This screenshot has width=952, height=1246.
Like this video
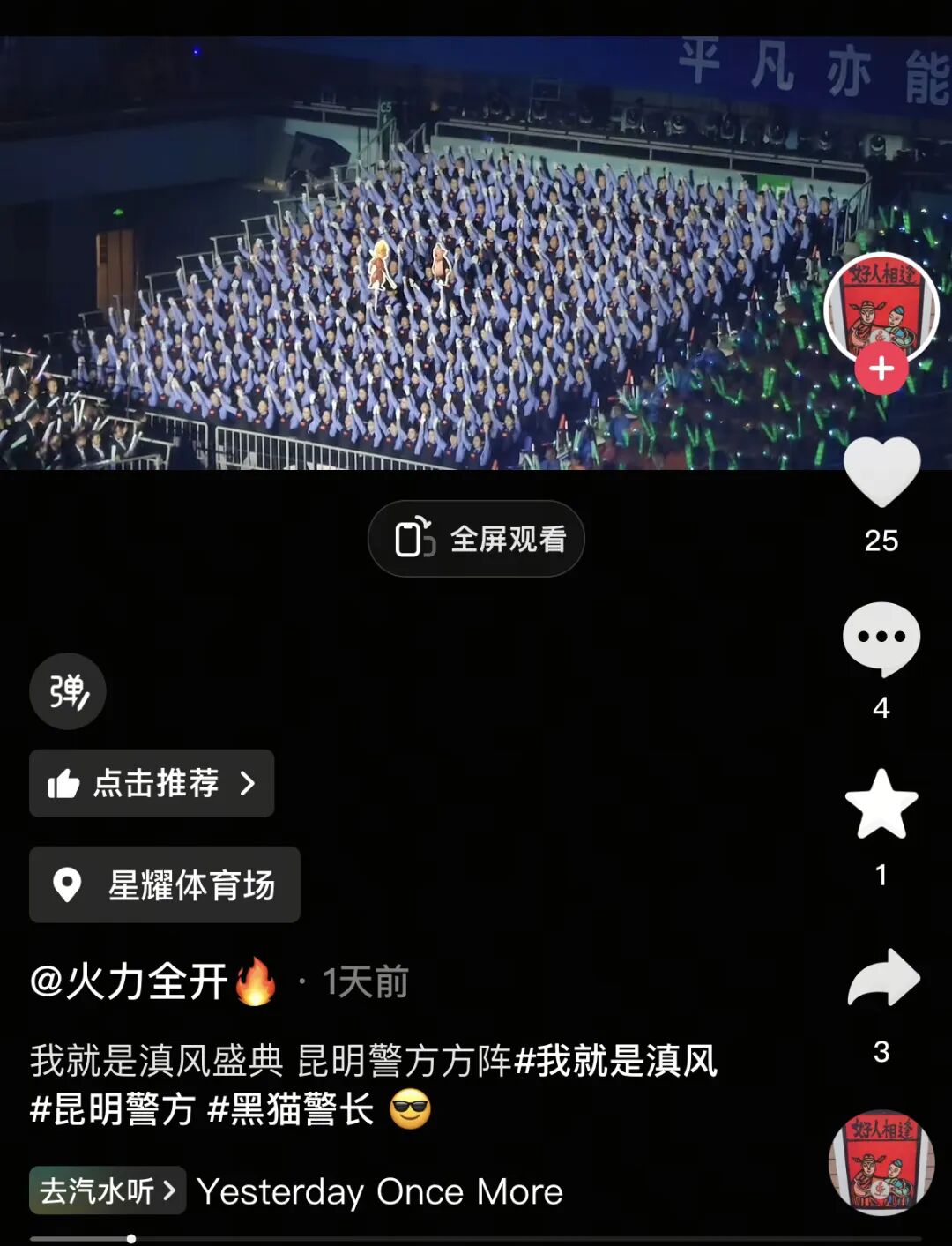click(x=881, y=474)
